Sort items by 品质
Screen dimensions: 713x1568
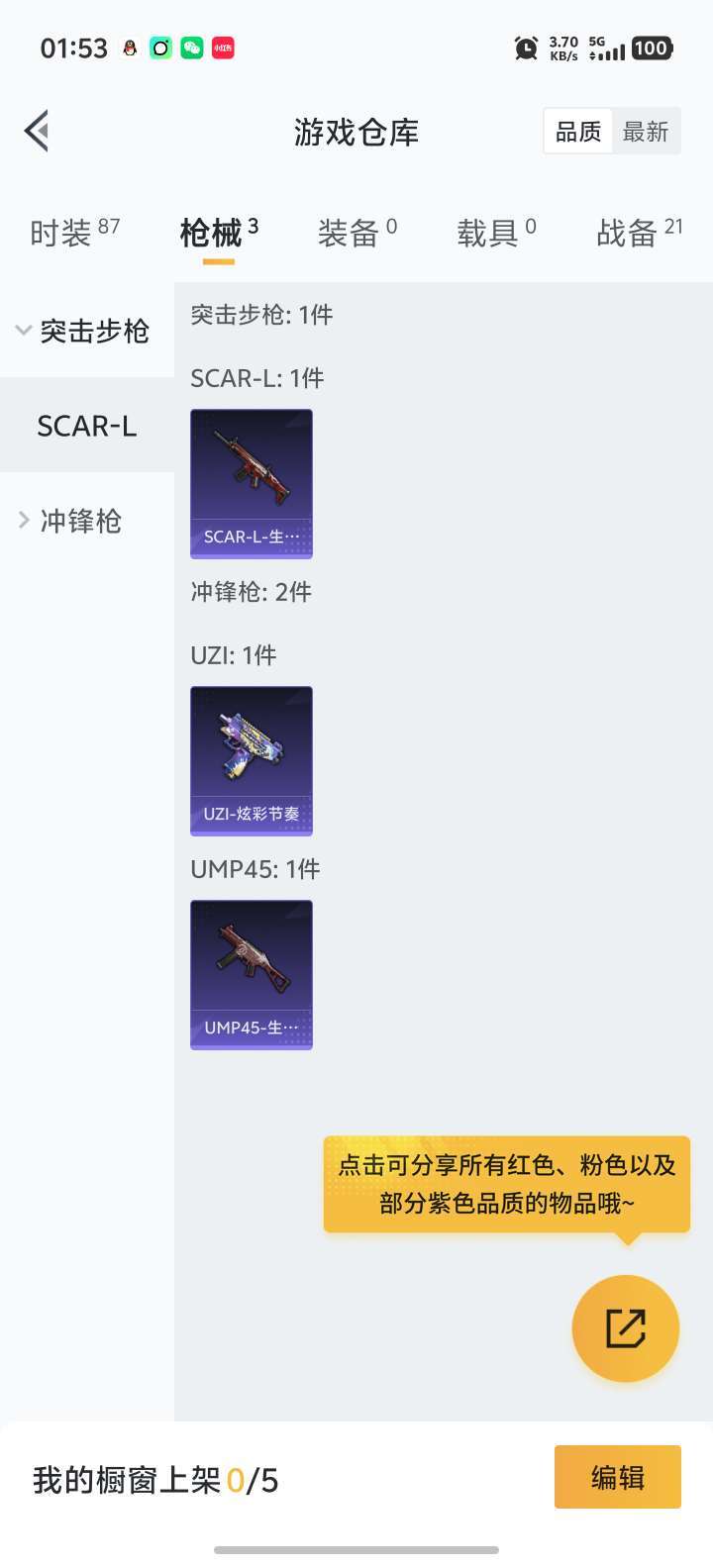coord(578,132)
